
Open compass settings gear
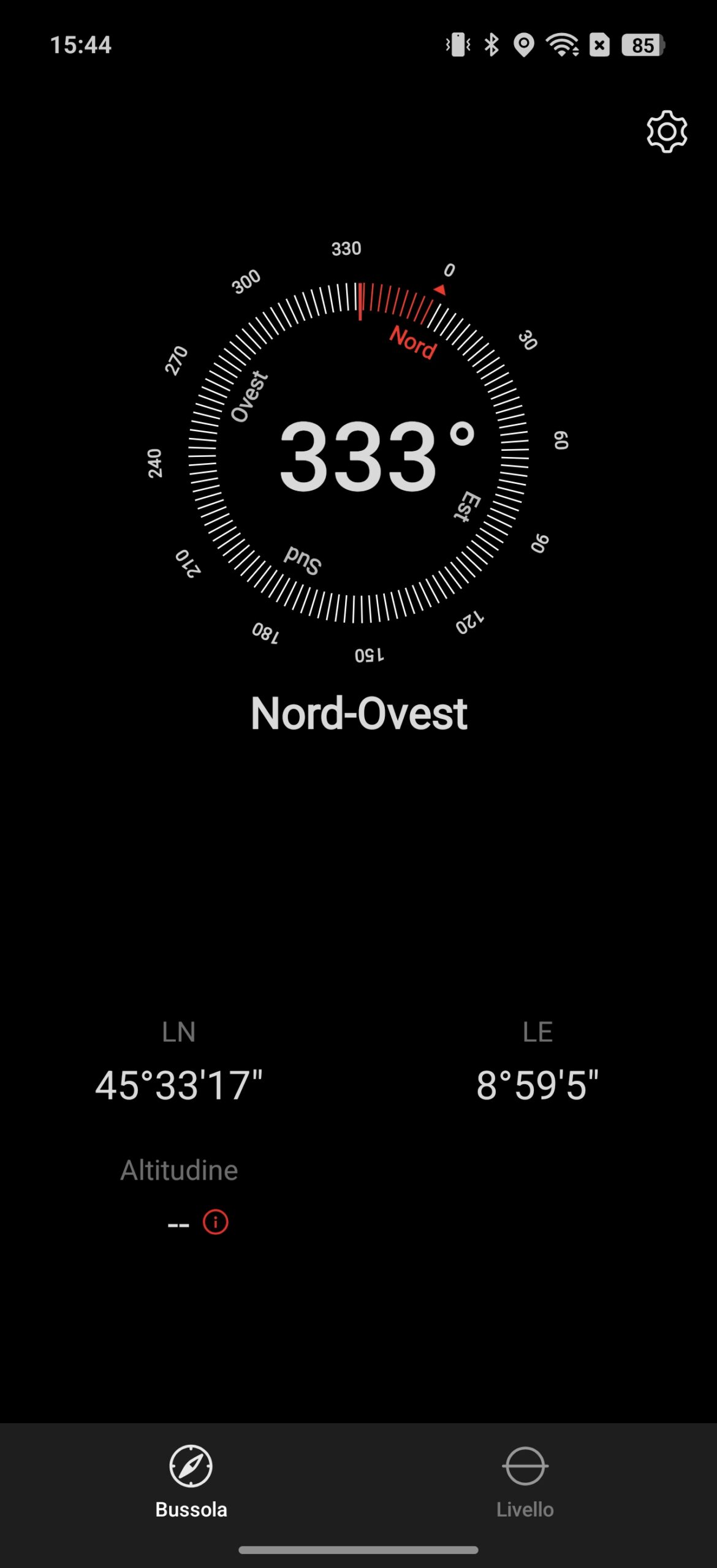tap(667, 132)
